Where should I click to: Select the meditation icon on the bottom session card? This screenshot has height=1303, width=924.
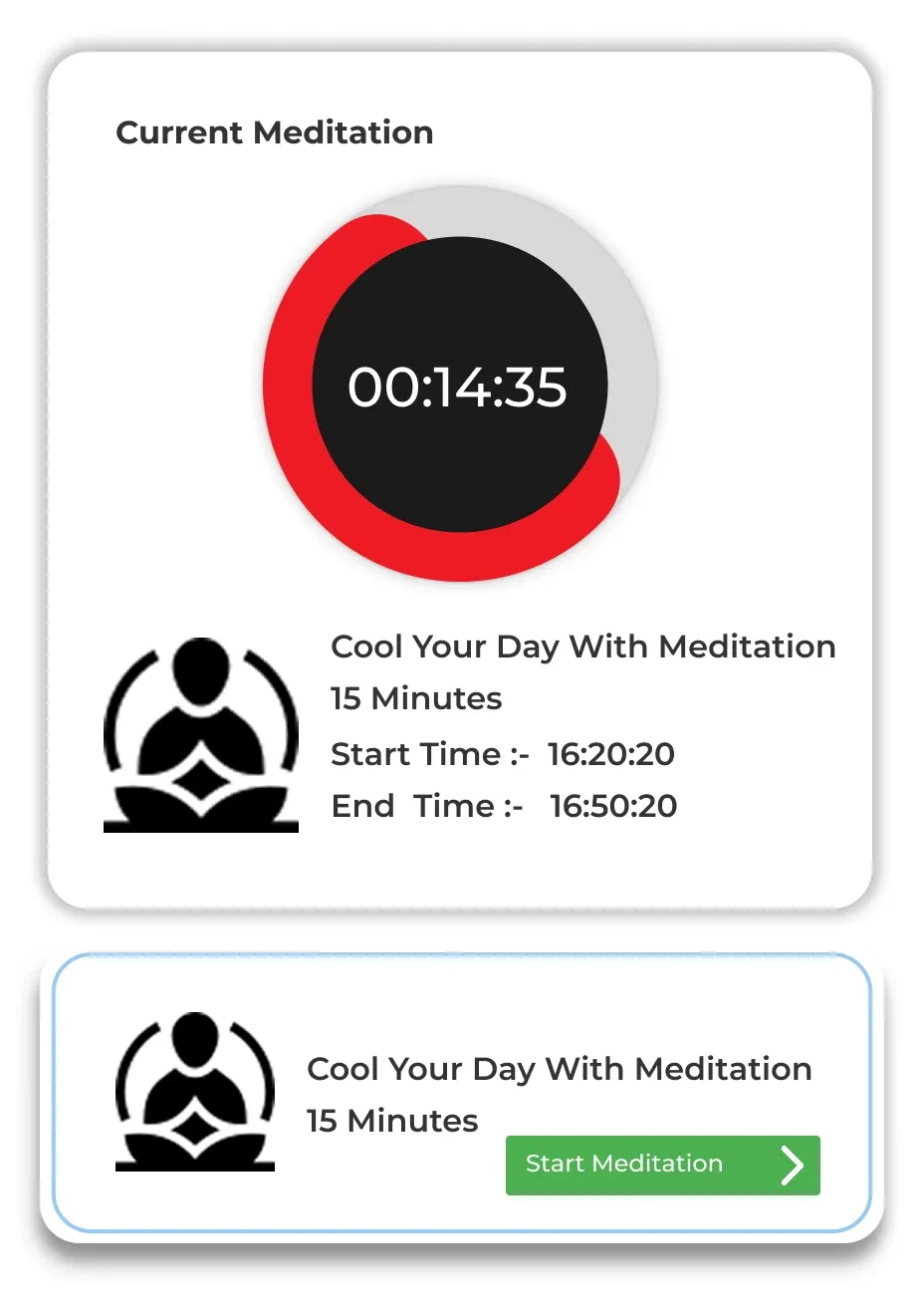click(194, 1093)
